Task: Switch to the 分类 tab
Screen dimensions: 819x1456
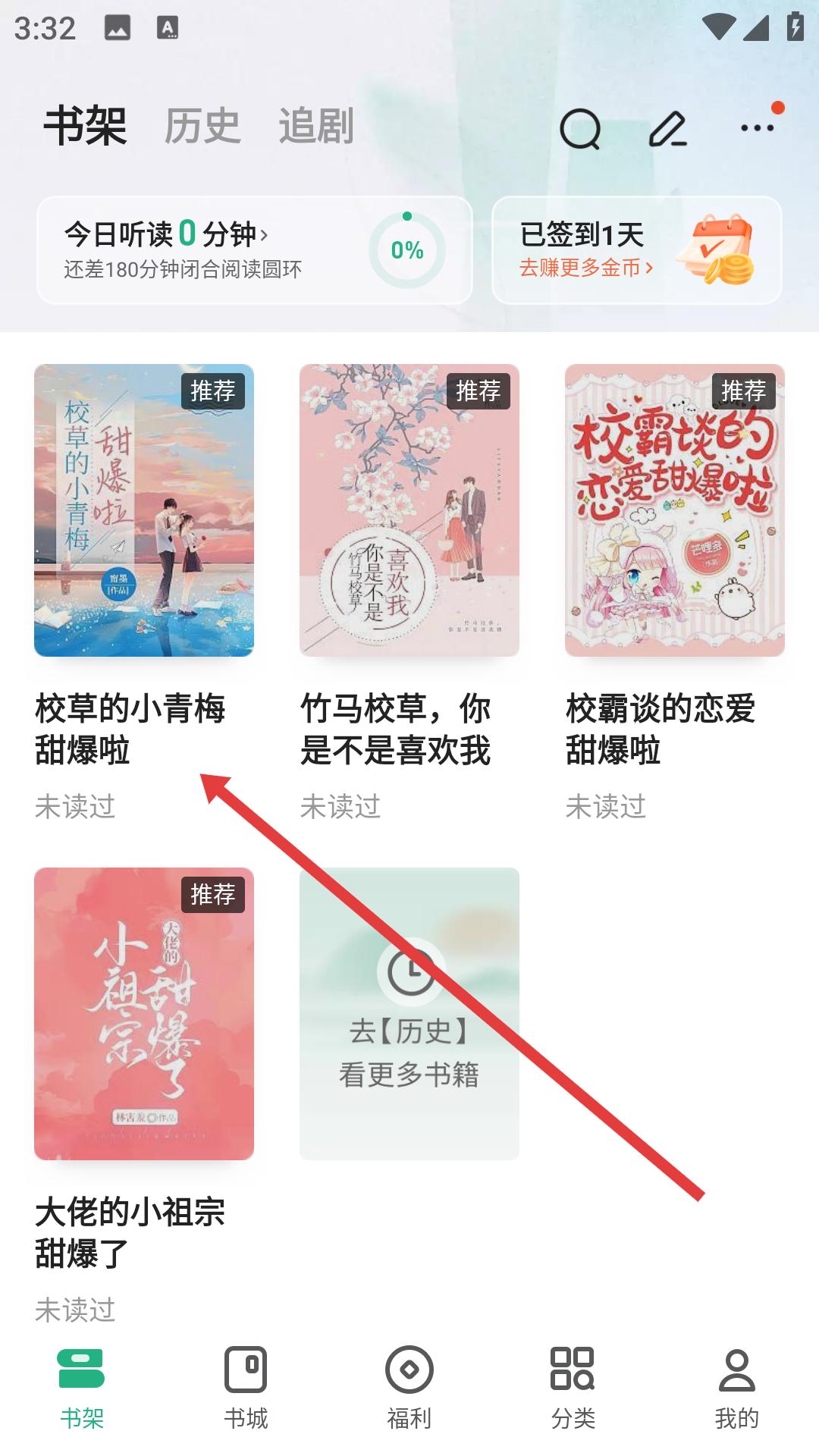Action: coord(573,1389)
